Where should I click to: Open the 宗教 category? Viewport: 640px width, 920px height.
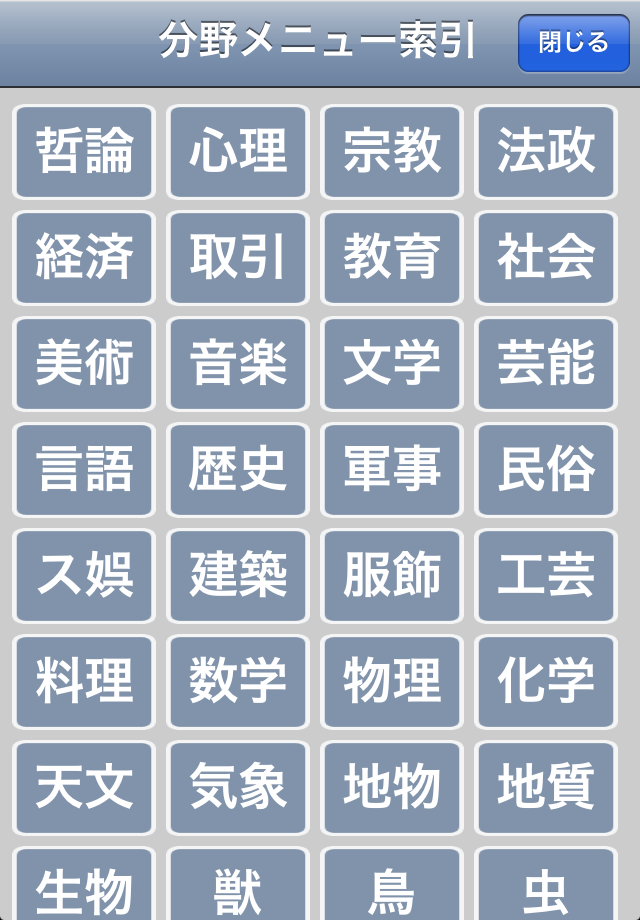(392, 152)
